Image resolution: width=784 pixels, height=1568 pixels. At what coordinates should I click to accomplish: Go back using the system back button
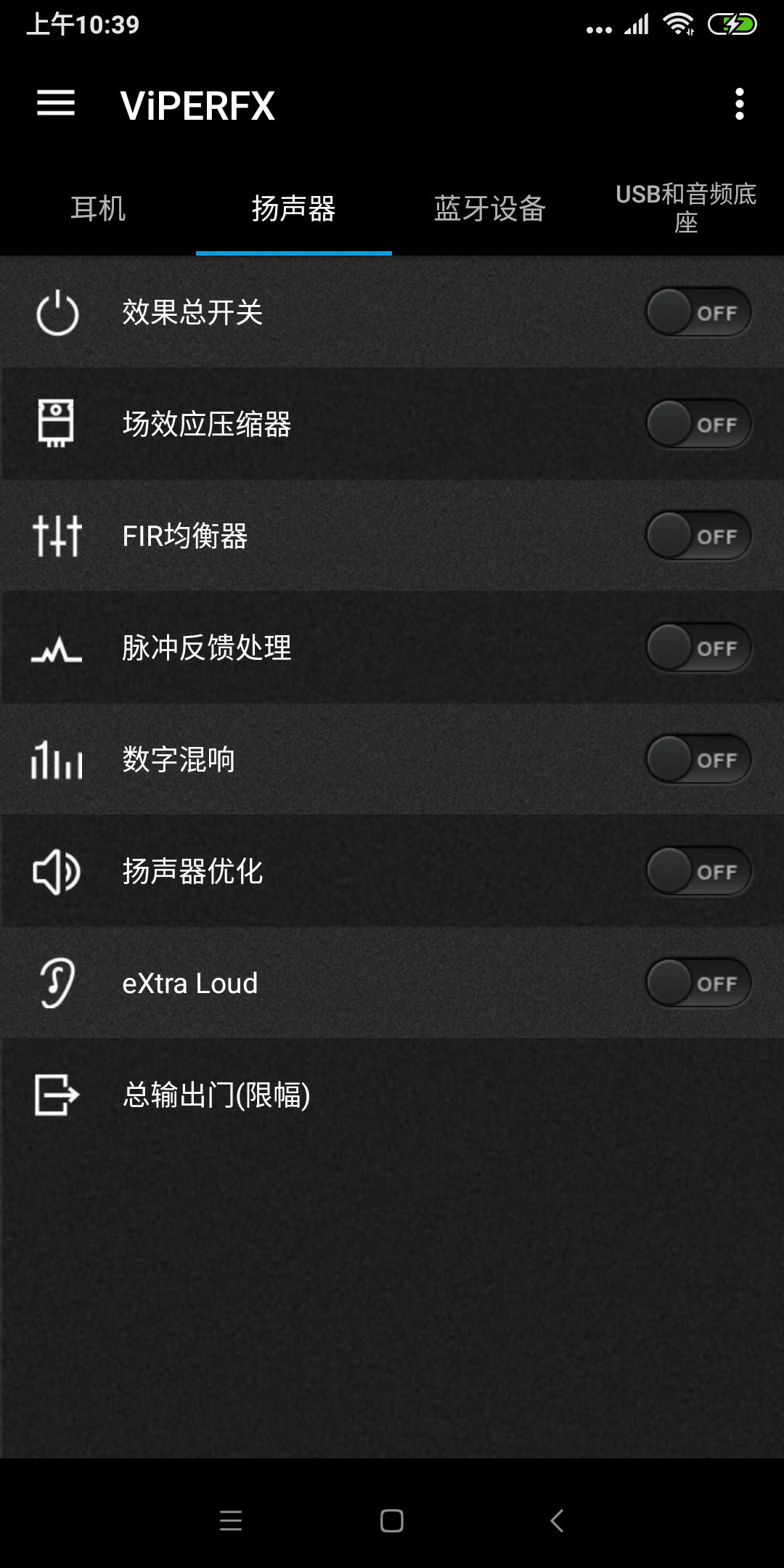click(557, 1521)
